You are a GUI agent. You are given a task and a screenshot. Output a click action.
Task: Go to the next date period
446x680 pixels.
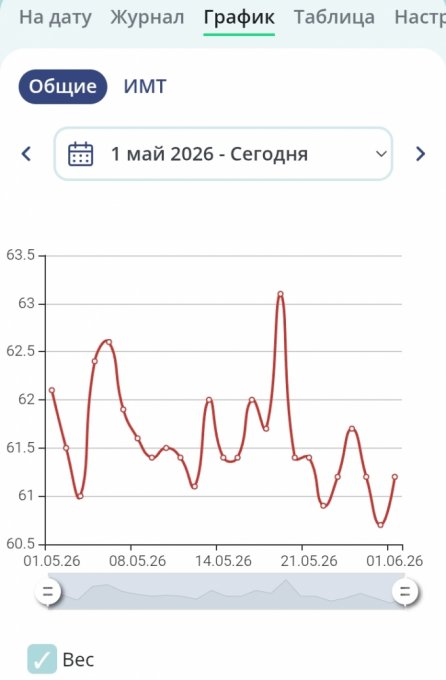(x=420, y=154)
